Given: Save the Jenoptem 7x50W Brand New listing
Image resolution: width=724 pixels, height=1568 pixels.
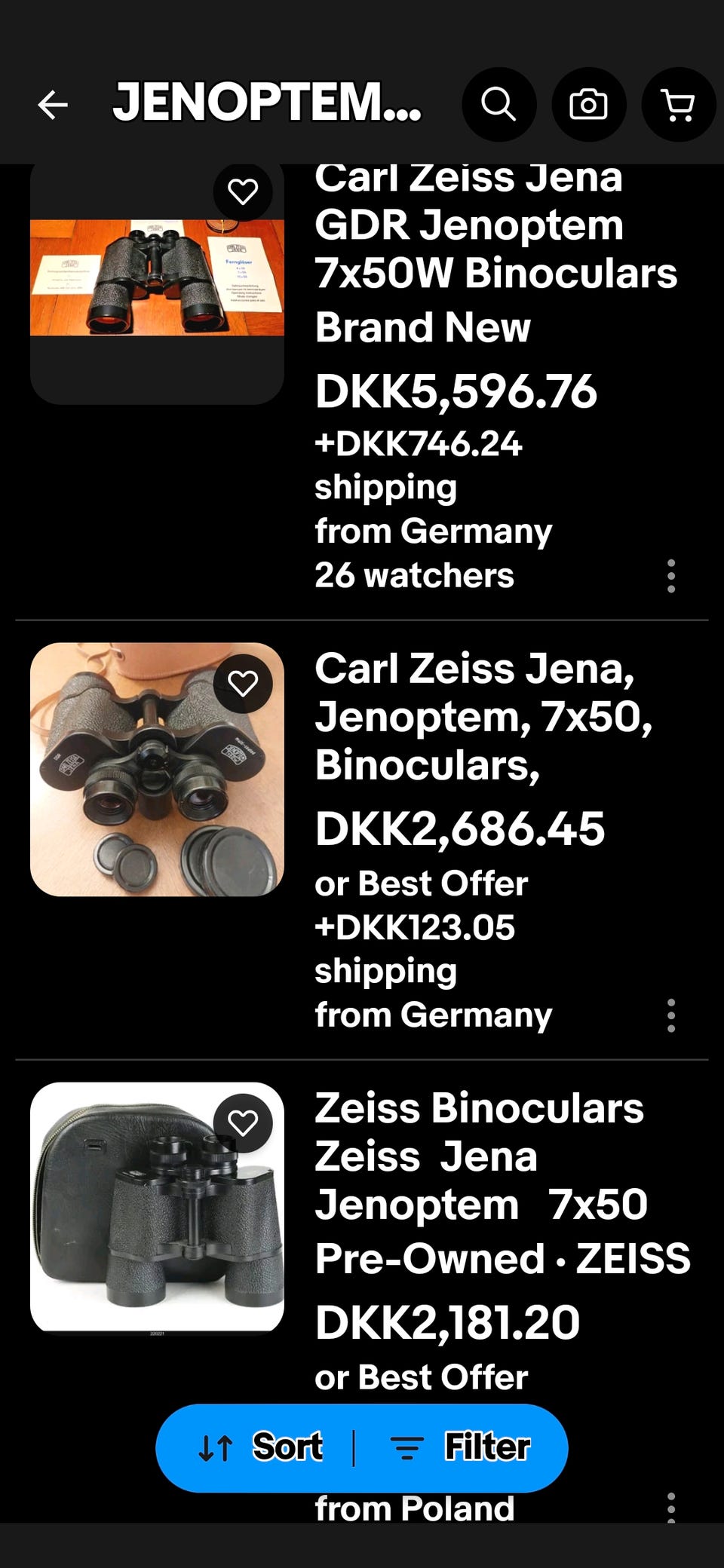Looking at the screenshot, I should click(243, 192).
